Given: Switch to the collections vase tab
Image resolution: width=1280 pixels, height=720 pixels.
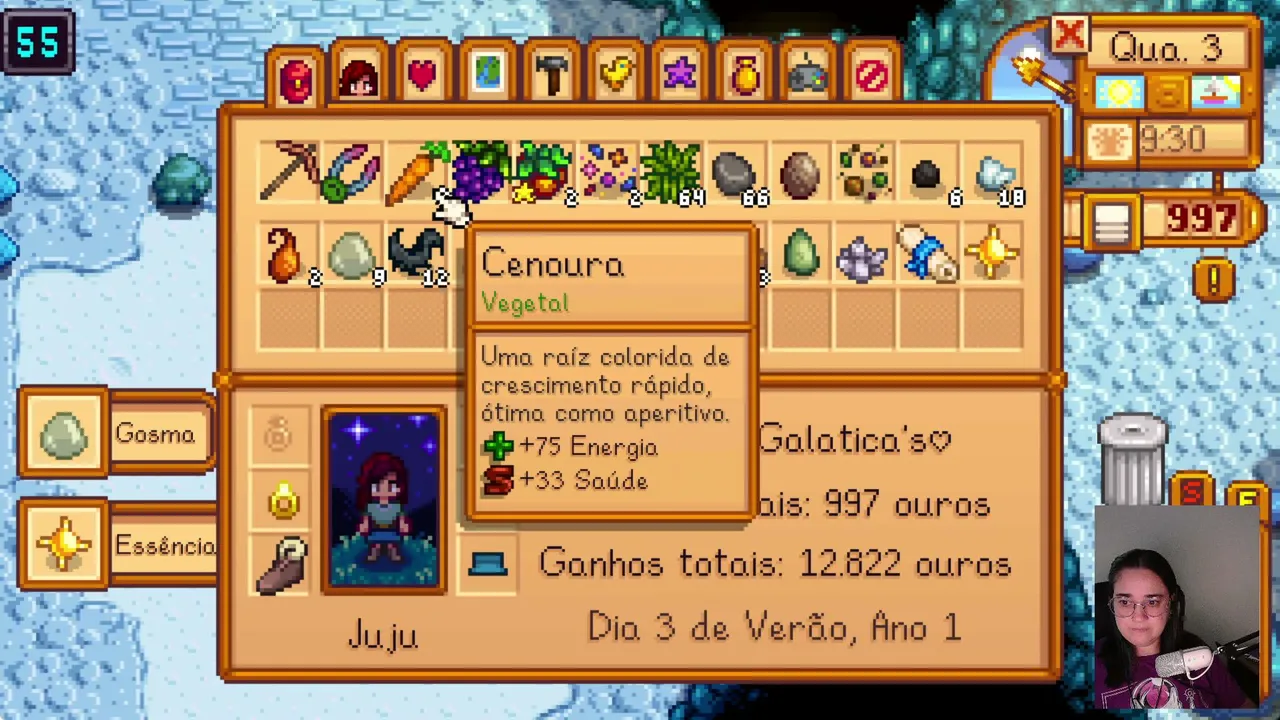Looking at the screenshot, I should click(x=743, y=75).
